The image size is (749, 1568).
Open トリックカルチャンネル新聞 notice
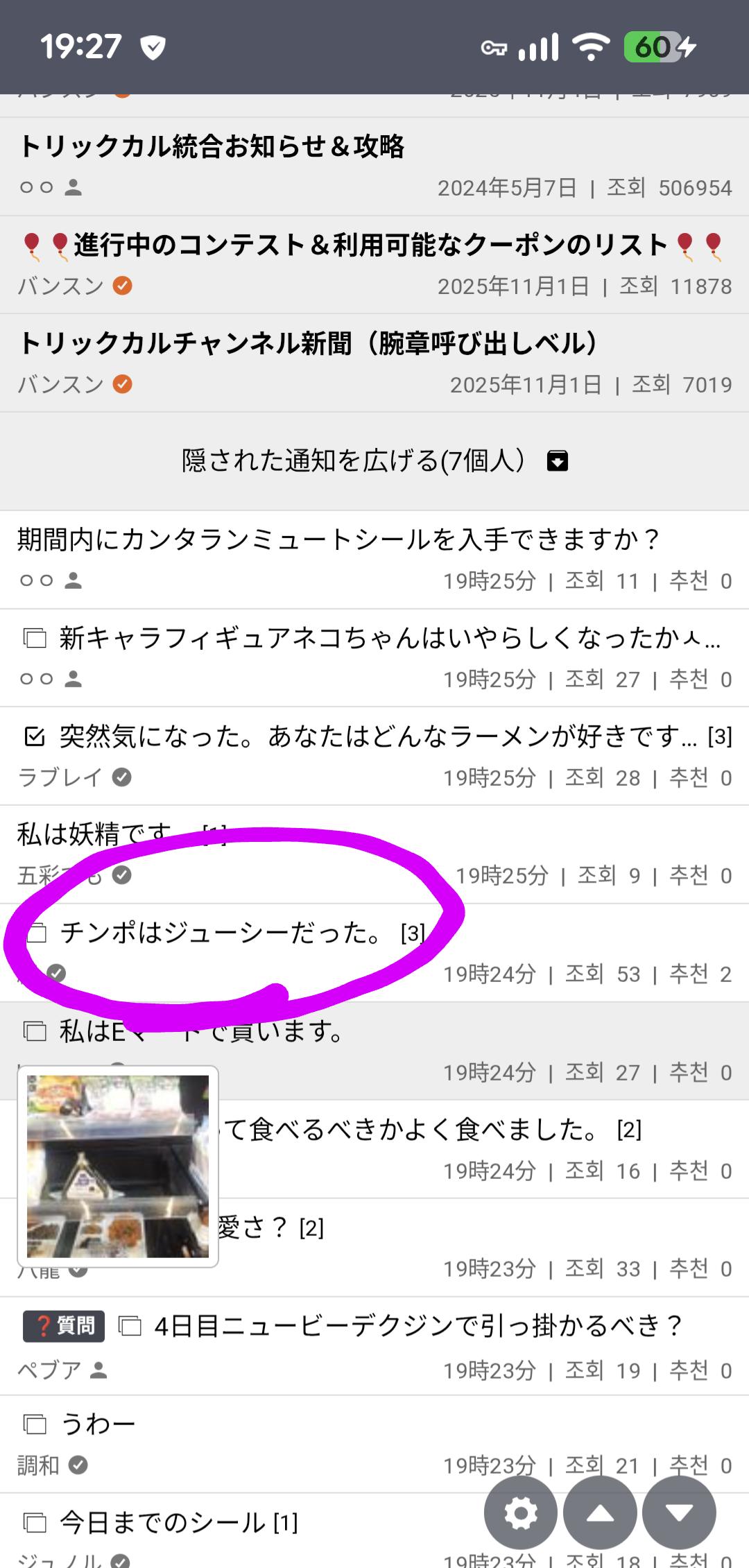(308, 343)
